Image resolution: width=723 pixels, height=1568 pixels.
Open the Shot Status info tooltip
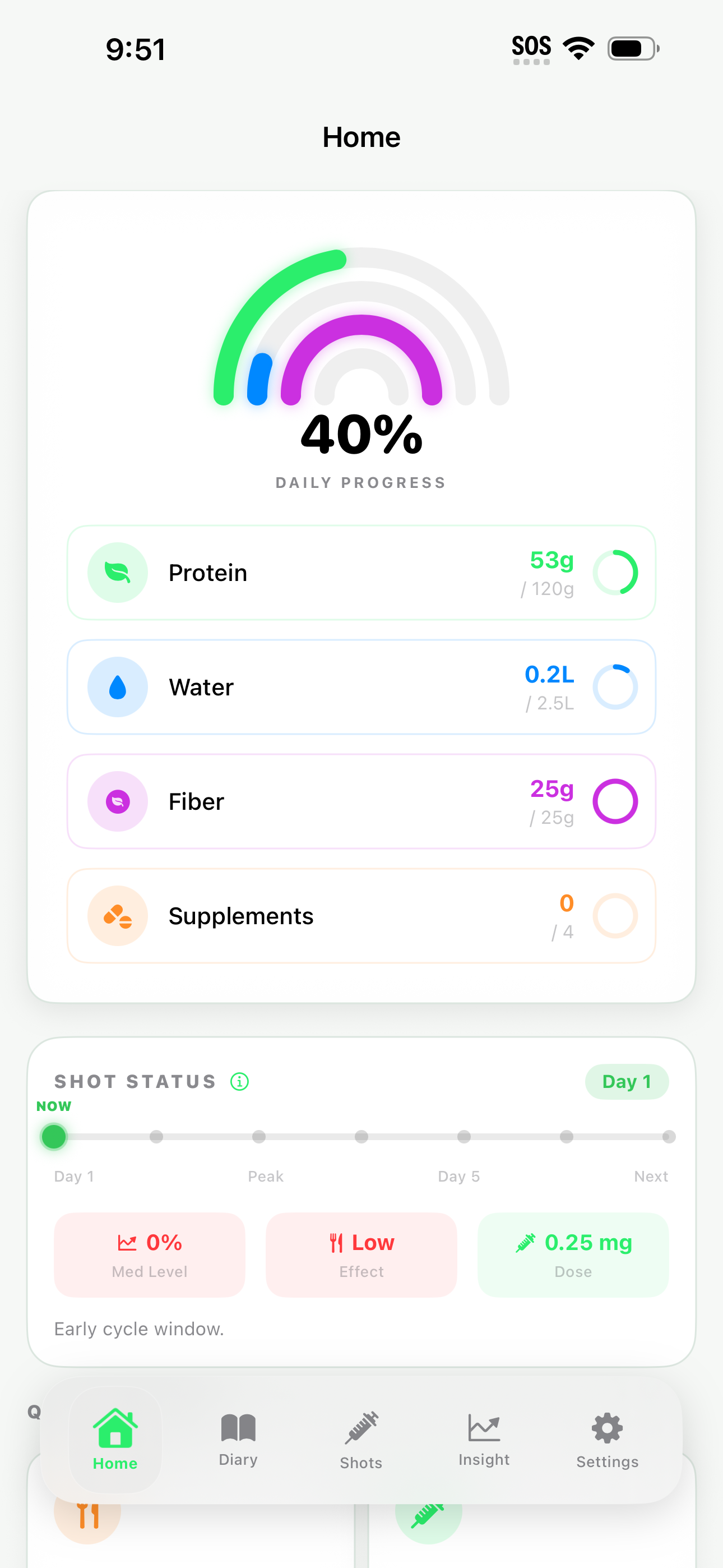[x=240, y=1082]
